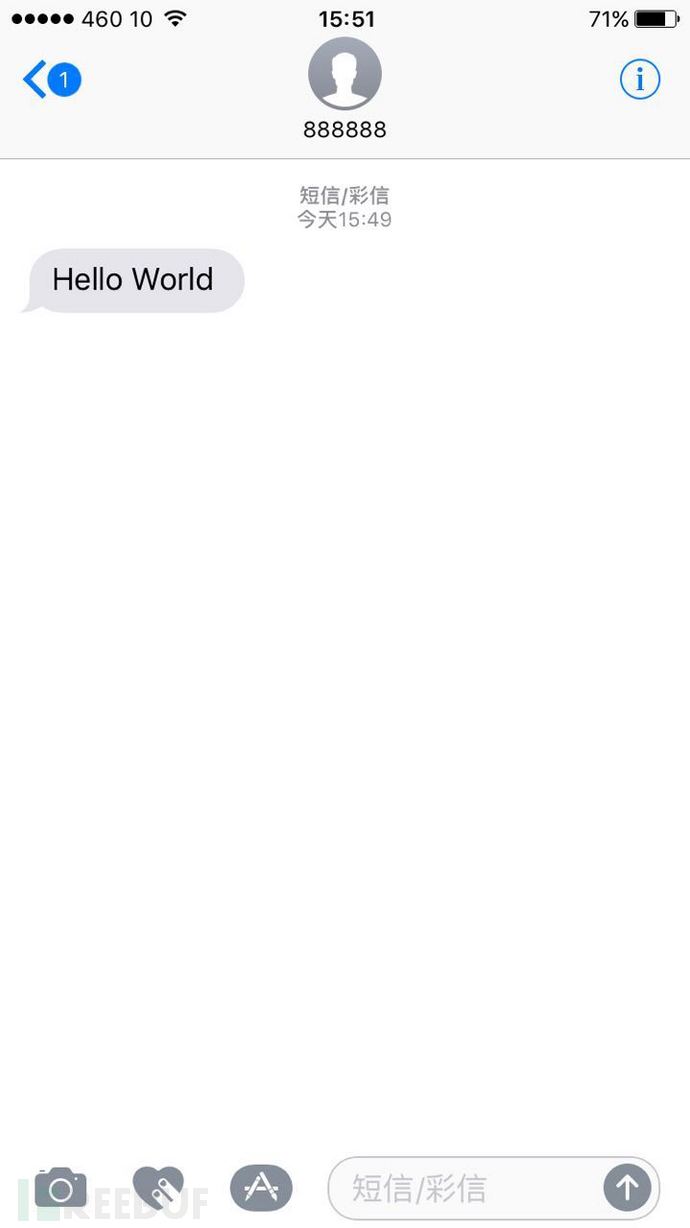Open the Digital Touch heart icon
690x1228 pixels.
click(158, 1188)
